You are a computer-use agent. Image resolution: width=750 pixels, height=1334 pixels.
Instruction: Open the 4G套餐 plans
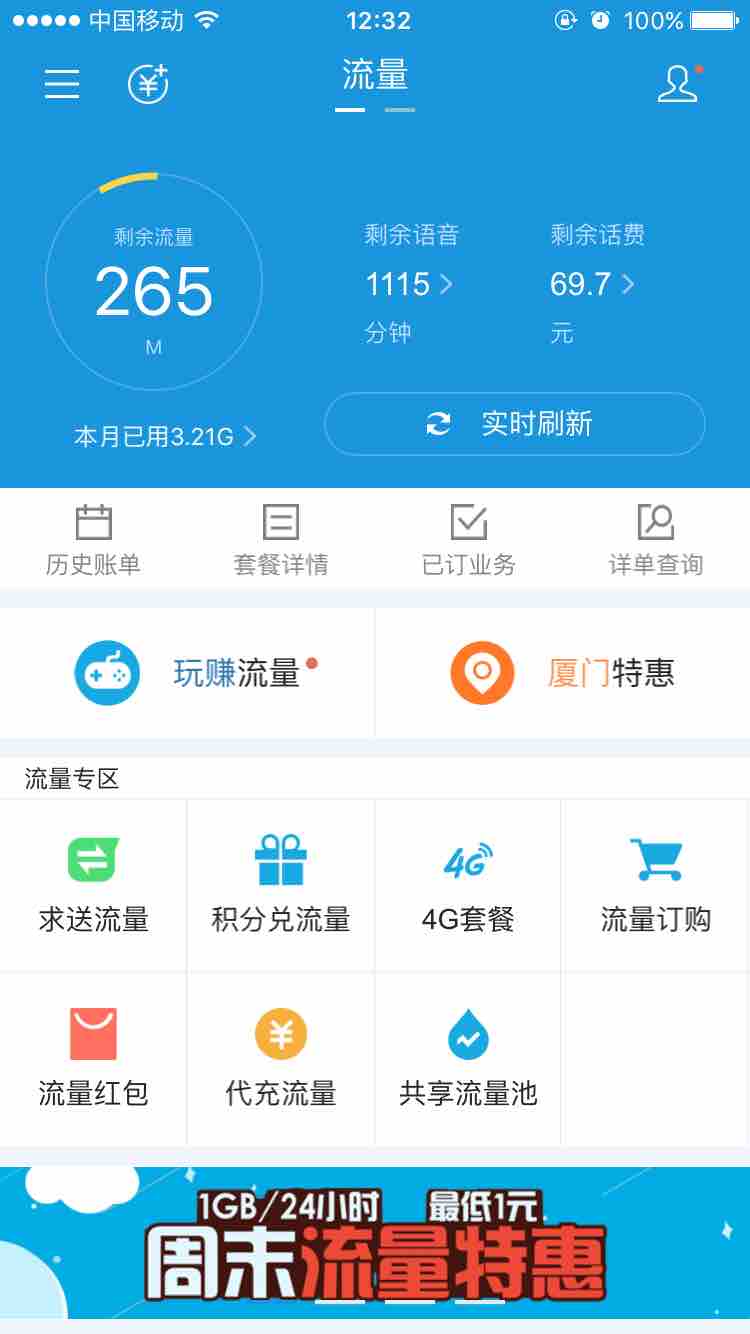coord(468,885)
